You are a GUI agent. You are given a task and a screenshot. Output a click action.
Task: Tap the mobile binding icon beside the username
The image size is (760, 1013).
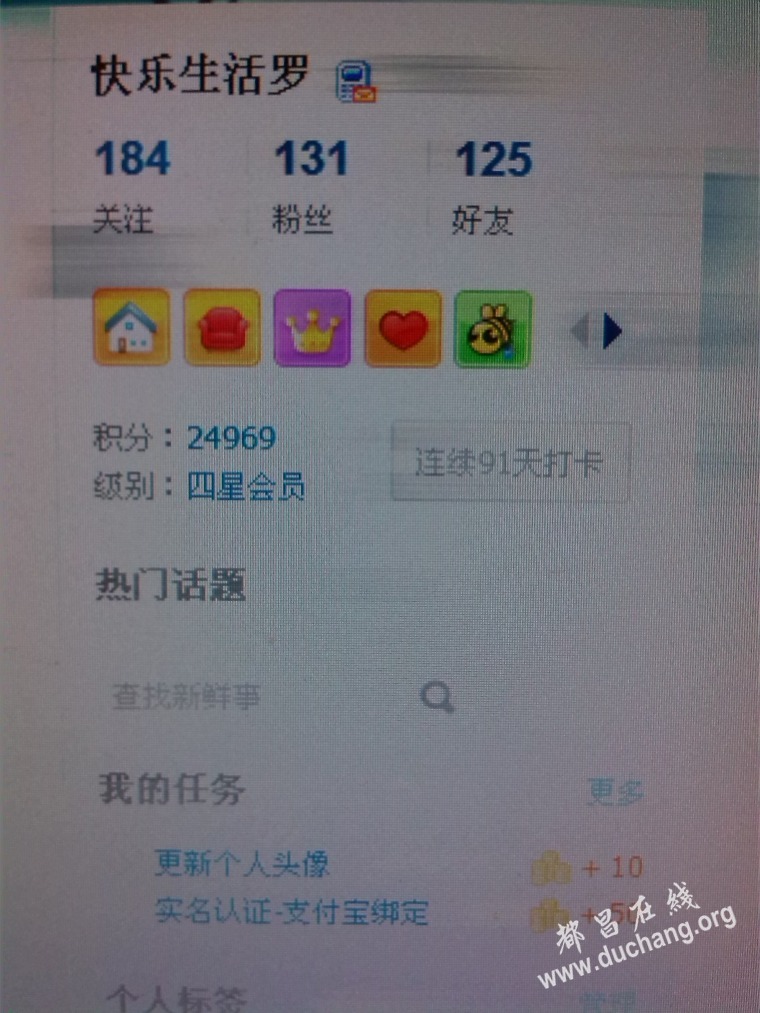click(x=355, y=81)
